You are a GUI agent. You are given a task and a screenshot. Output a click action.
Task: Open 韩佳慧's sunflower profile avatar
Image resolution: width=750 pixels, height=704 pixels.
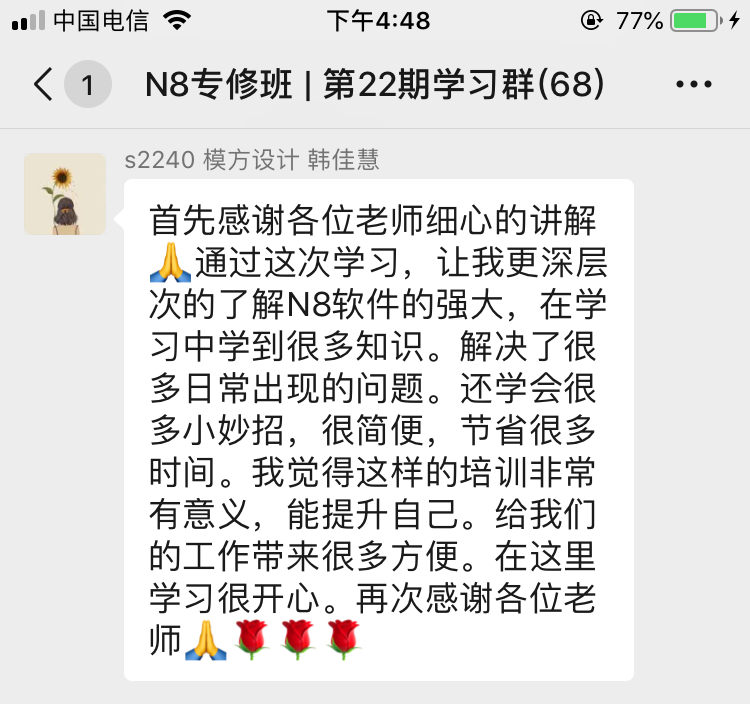pos(65,194)
